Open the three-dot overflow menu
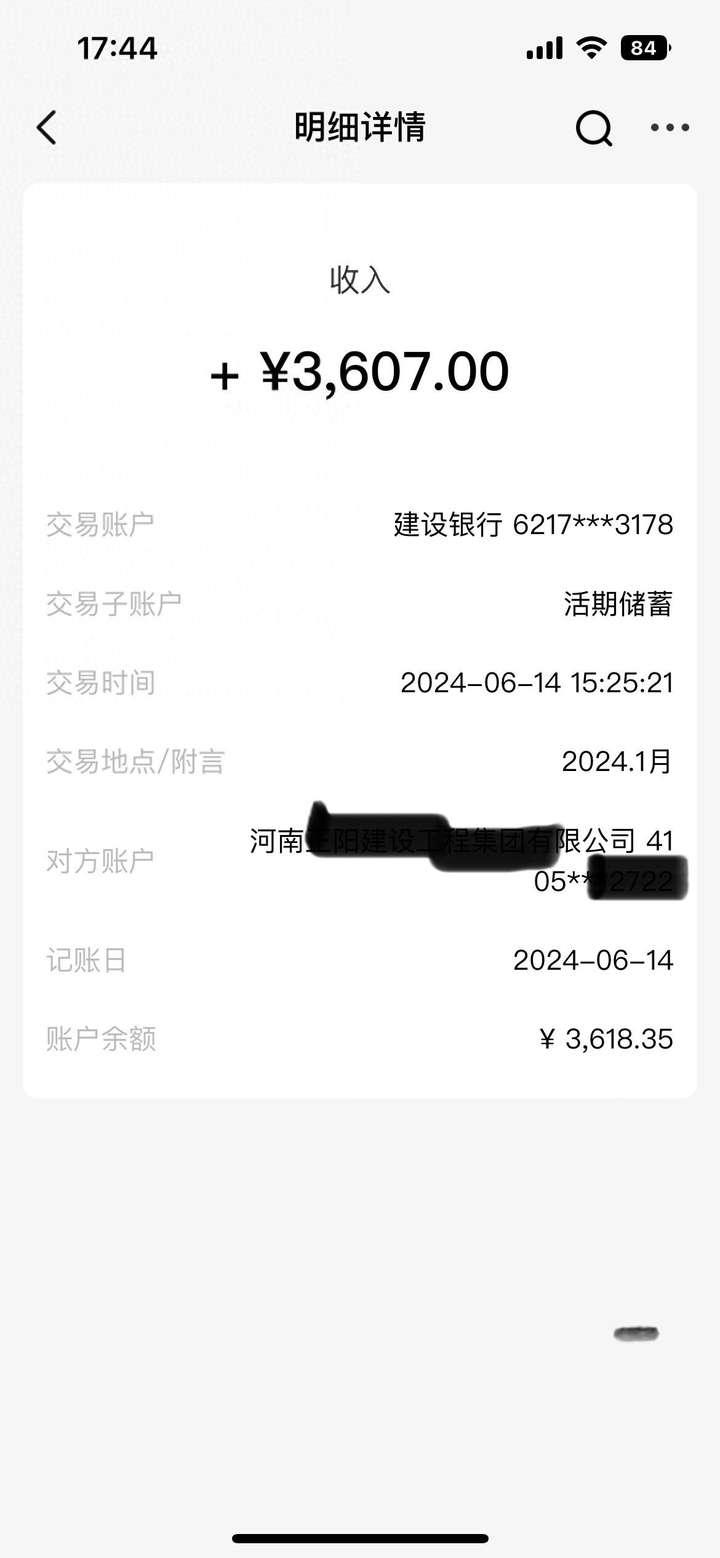 pyautogui.click(x=669, y=128)
